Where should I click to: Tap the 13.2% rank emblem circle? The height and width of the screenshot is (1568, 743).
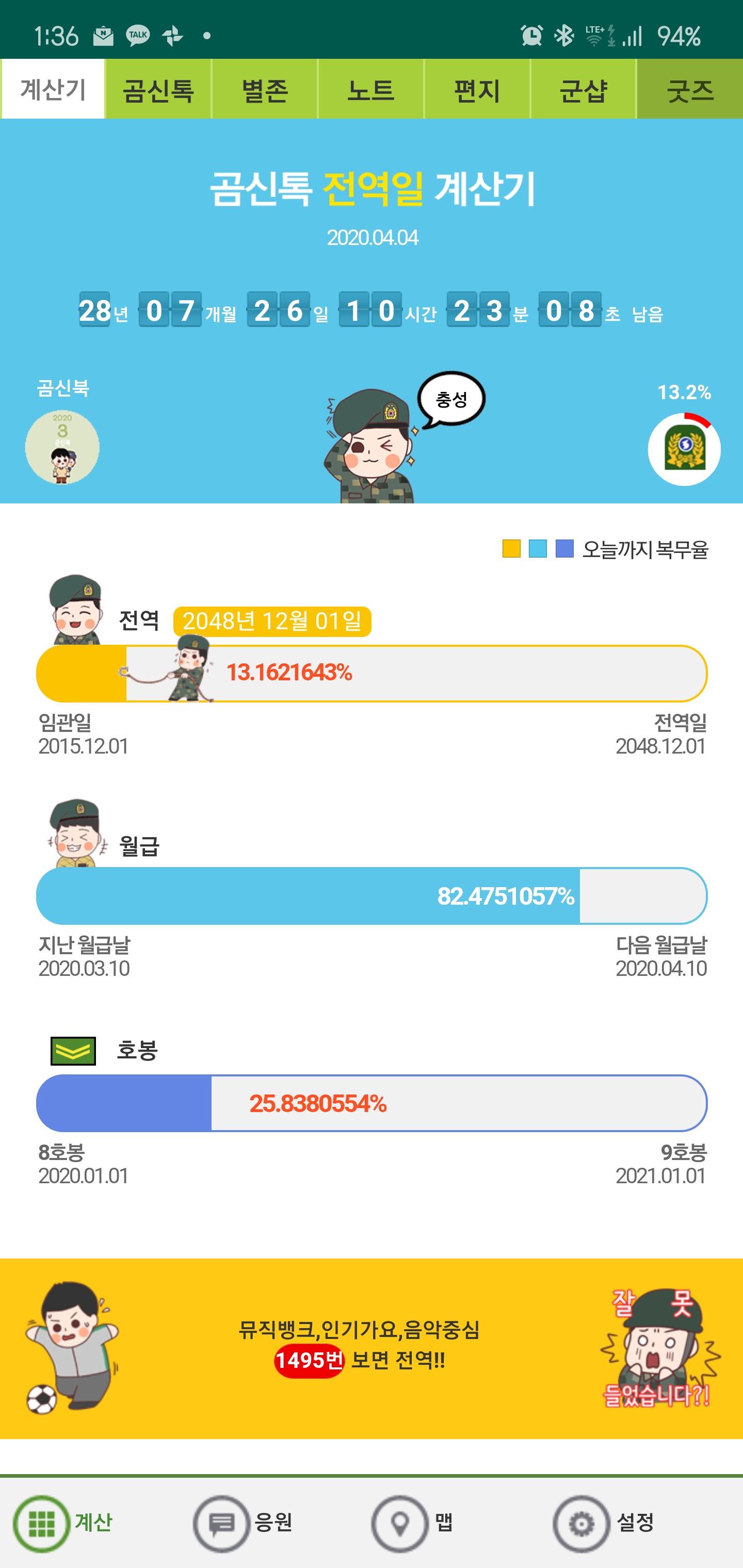684,449
